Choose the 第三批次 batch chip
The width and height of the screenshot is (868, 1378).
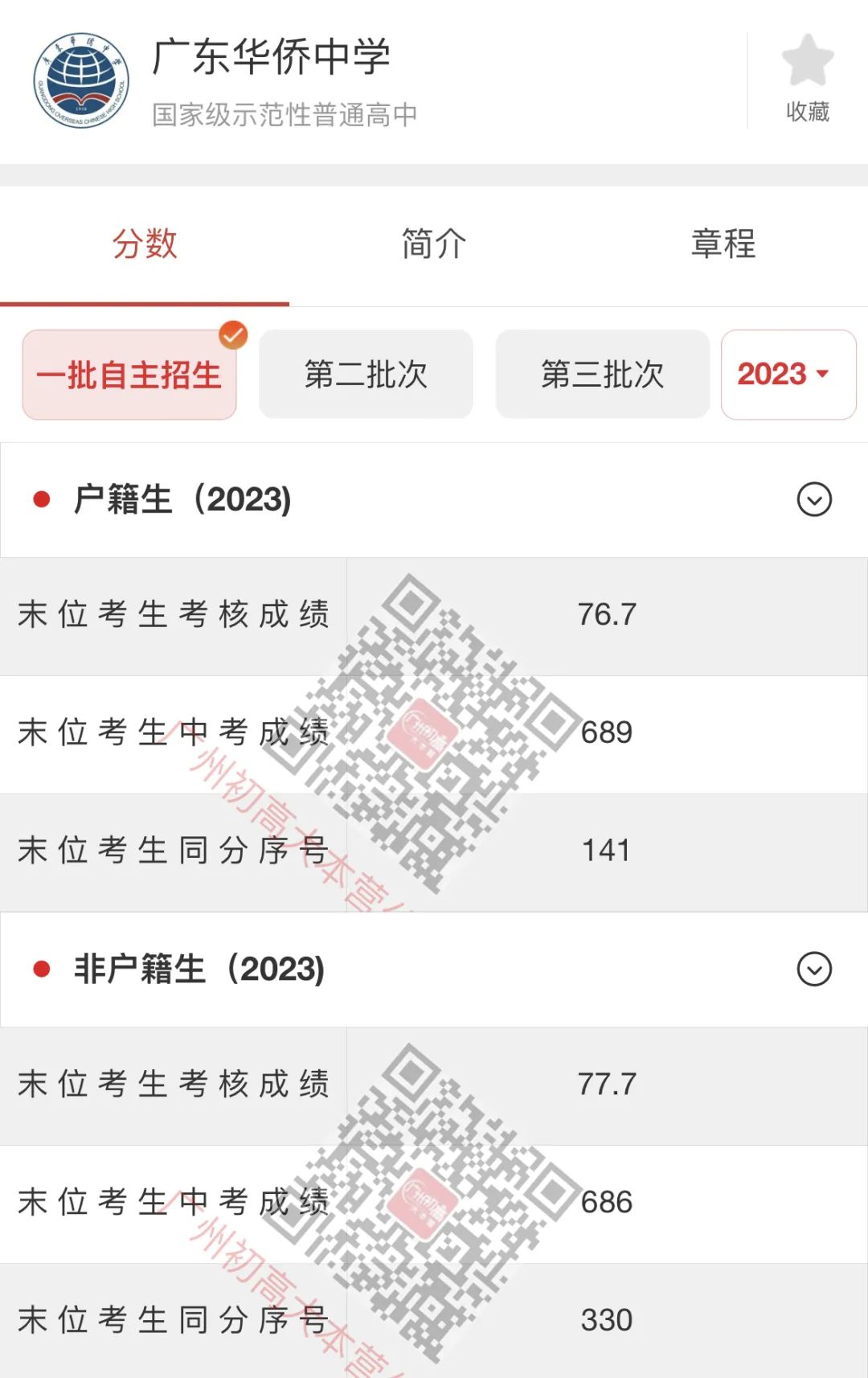(x=602, y=375)
